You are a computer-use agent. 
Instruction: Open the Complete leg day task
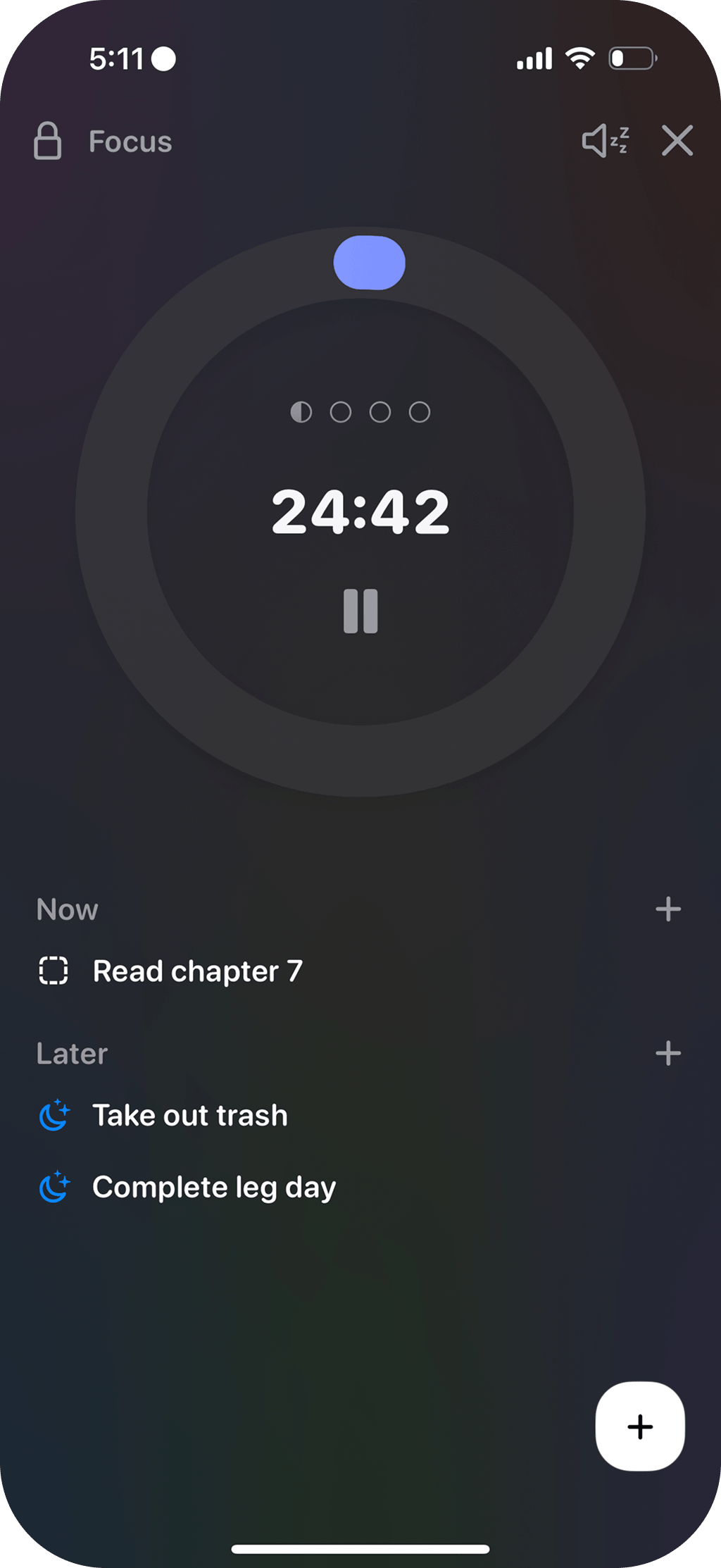click(x=214, y=1188)
